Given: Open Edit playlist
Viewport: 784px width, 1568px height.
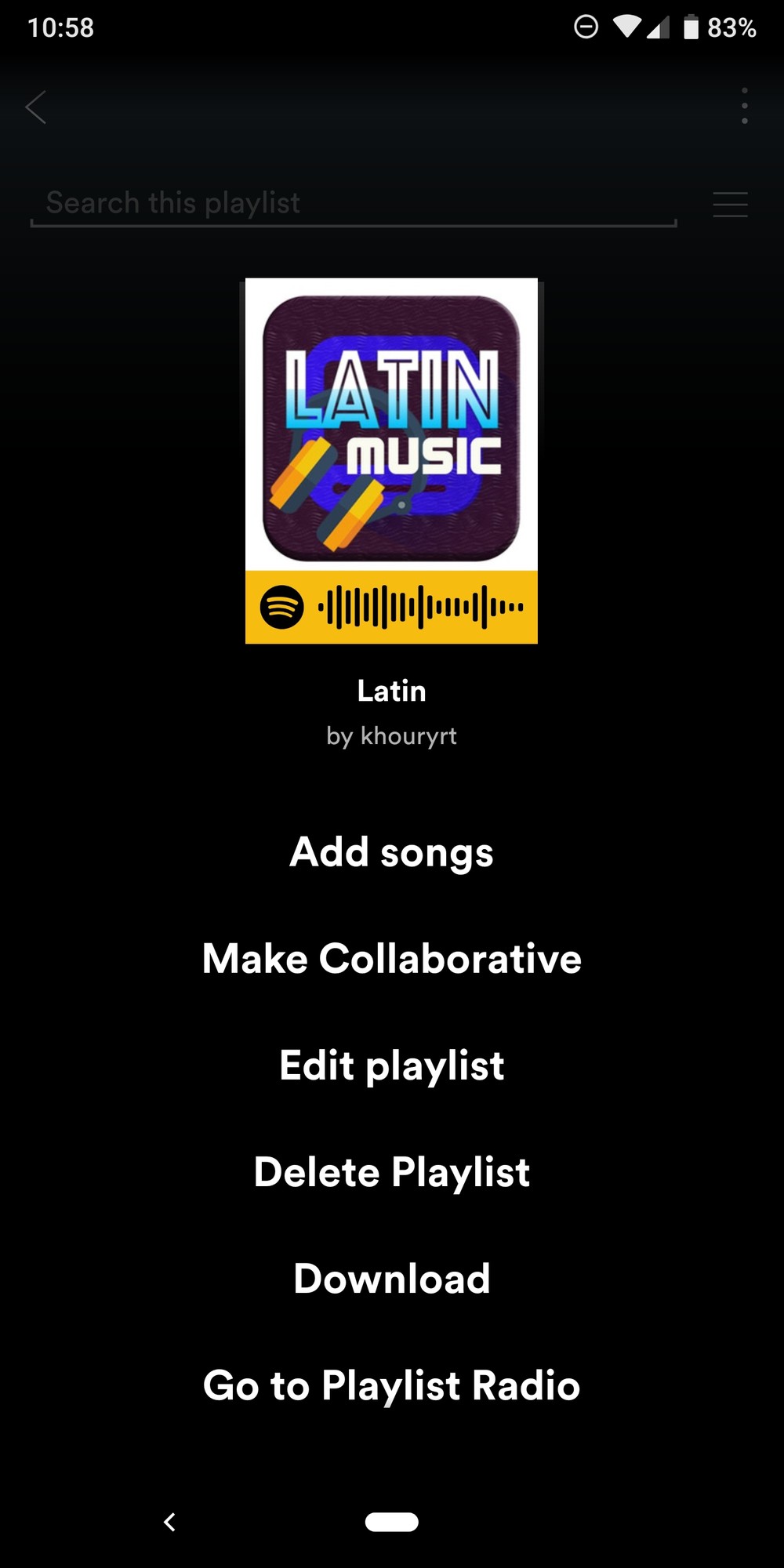Looking at the screenshot, I should pyautogui.click(x=391, y=1065).
